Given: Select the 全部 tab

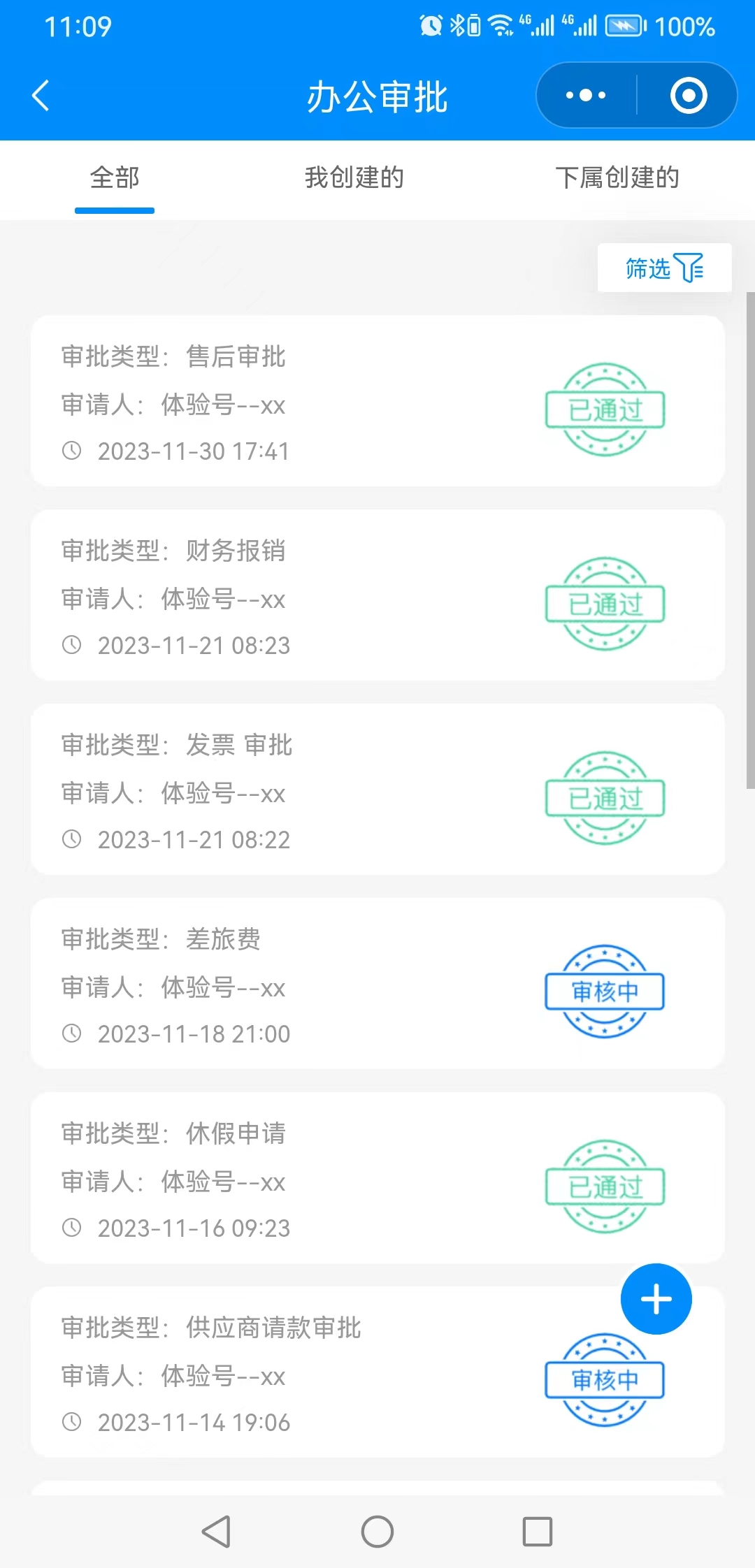Looking at the screenshot, I should point(115,178).
